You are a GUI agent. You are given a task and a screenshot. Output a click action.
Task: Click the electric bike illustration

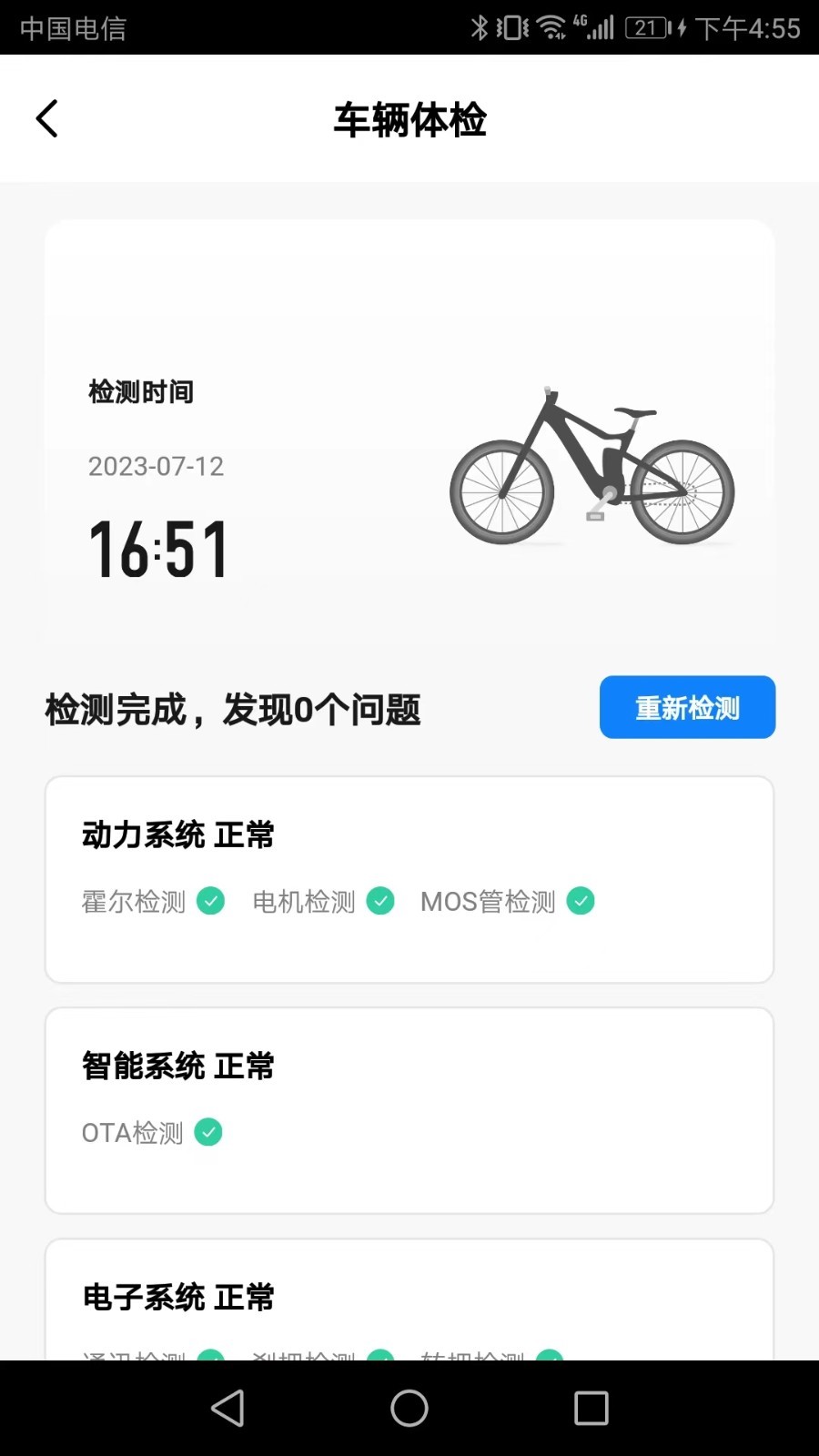pyautogui.click(x=591, y=464)
